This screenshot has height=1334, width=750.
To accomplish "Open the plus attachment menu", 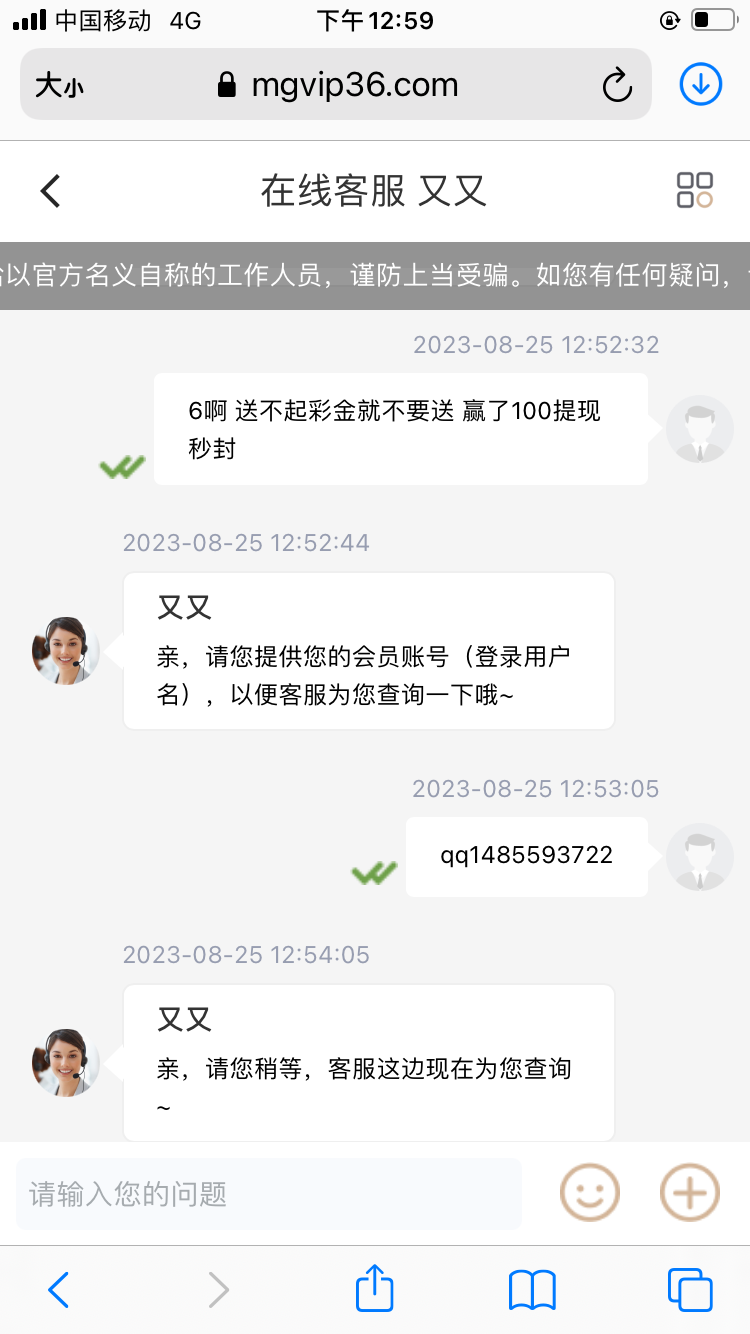I will [x=690, y=1193].
